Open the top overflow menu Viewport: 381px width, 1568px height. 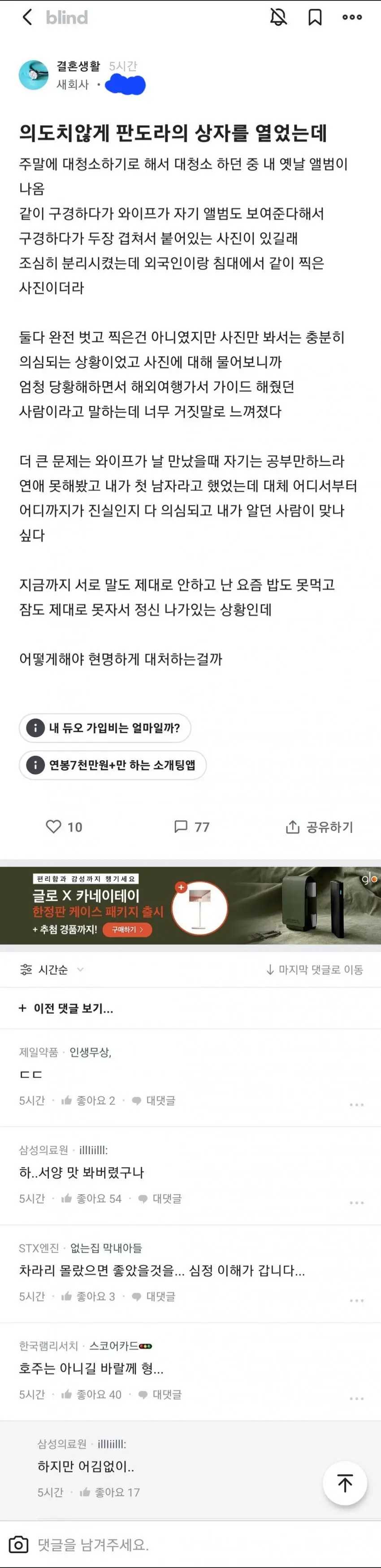click(352, 17)
